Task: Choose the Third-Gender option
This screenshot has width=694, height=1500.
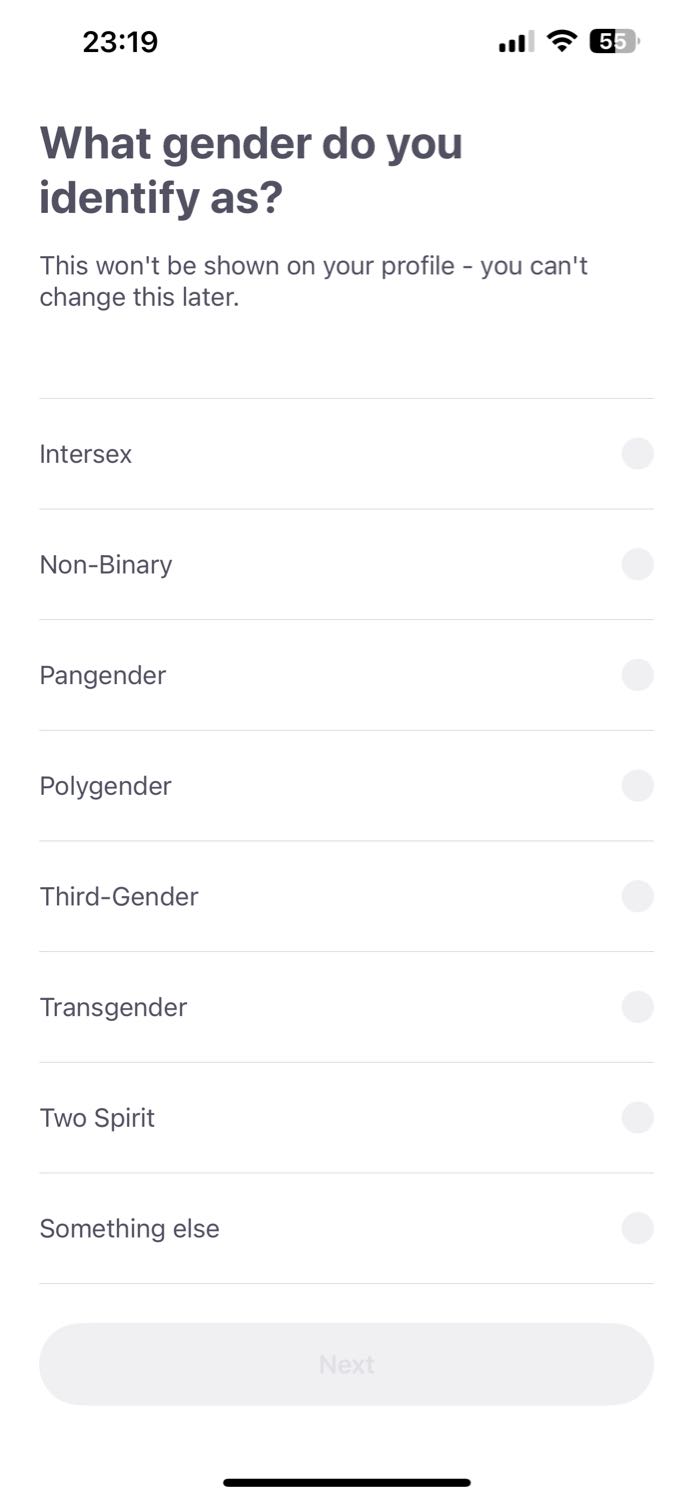Action: pyautogui.click(x=346, y=897)
